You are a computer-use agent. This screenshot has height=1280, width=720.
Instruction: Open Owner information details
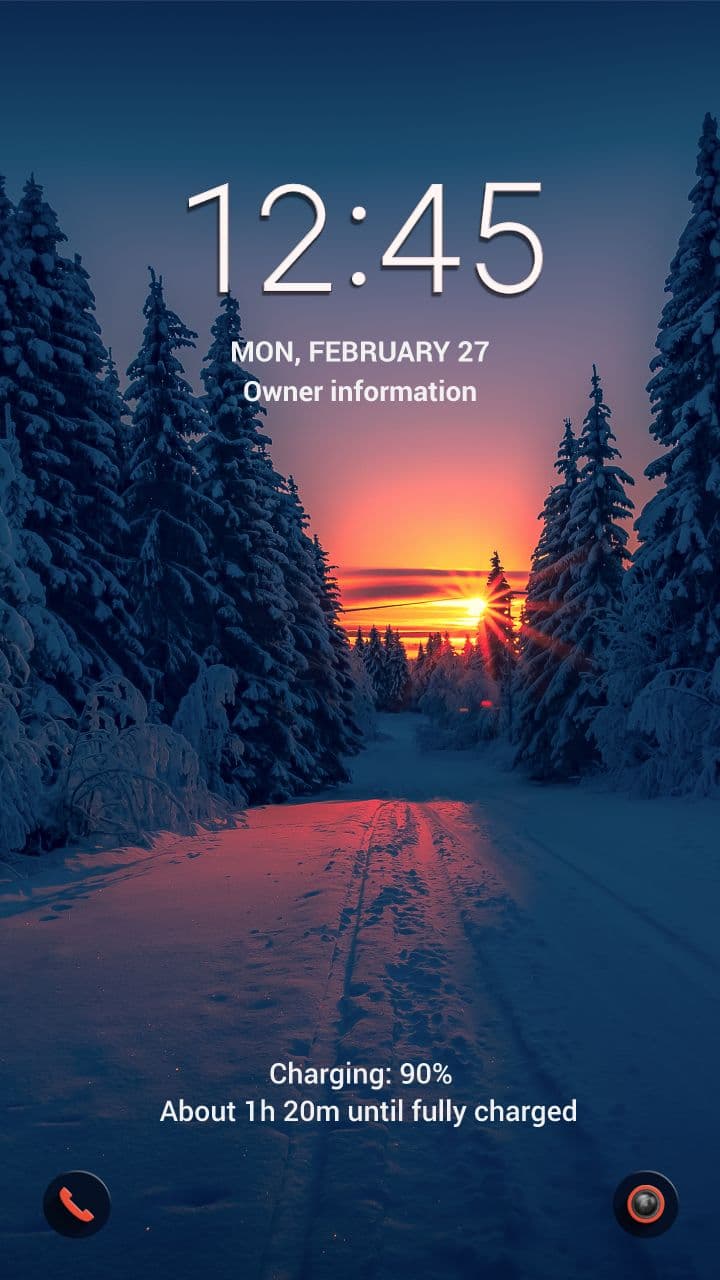coord(360,393)
